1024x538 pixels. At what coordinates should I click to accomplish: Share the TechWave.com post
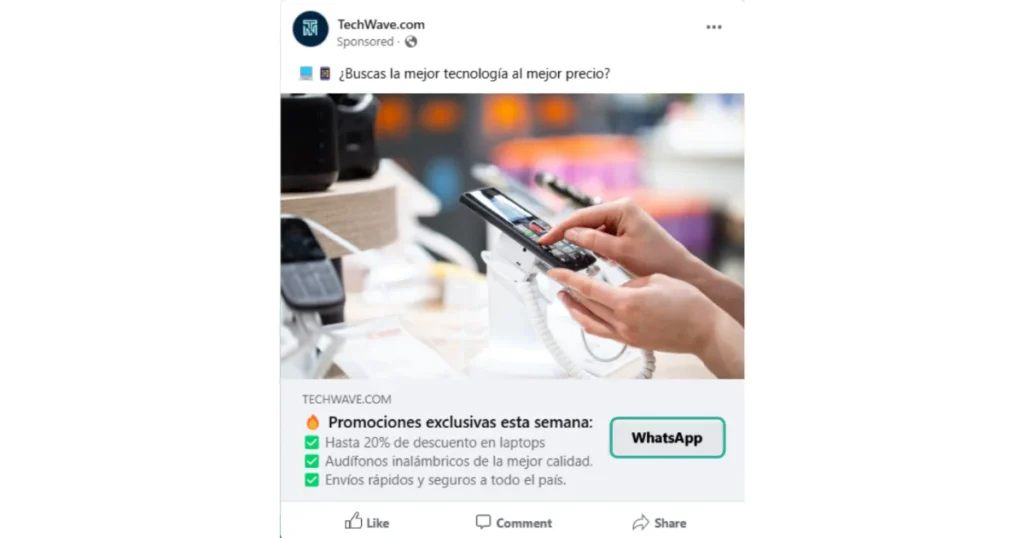coord(659,522)
